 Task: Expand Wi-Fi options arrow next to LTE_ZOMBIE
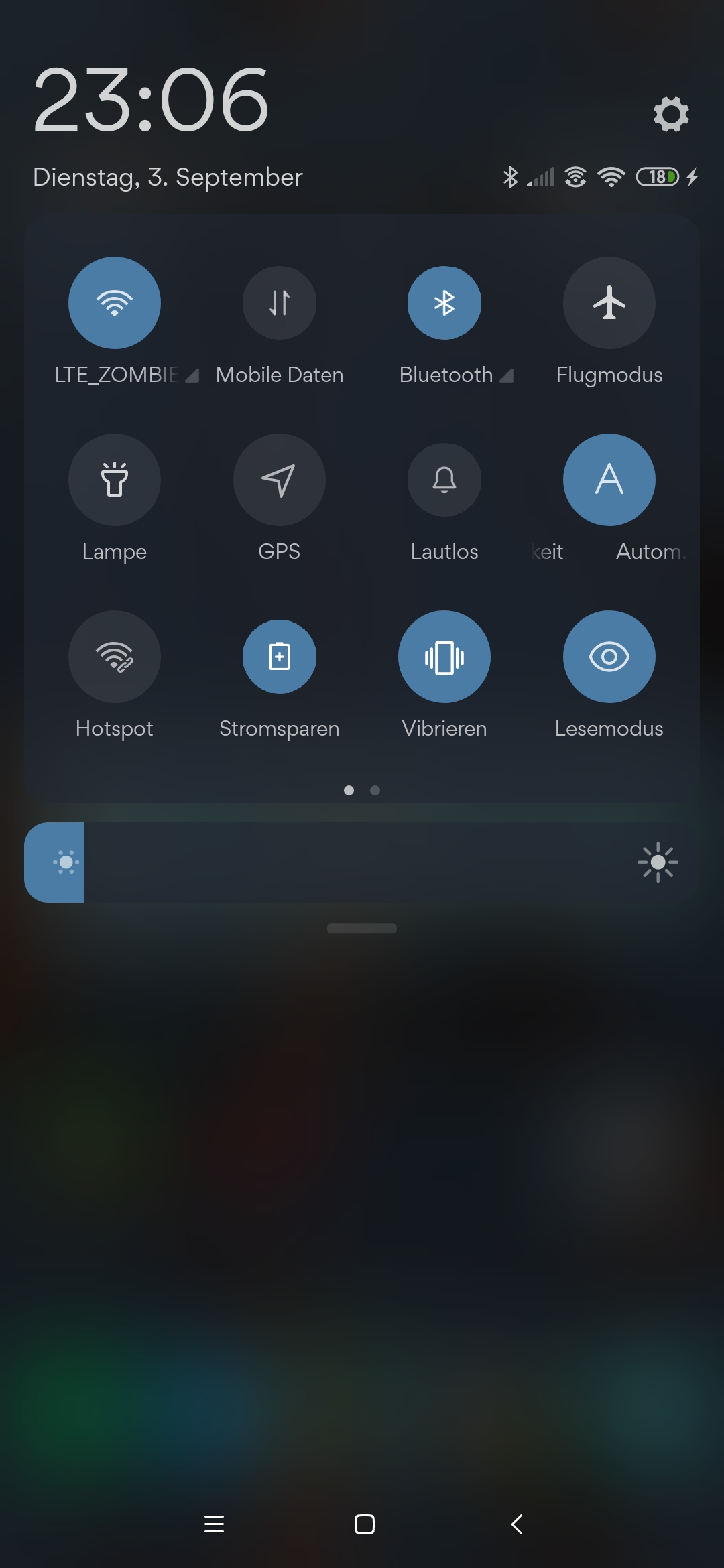[x=192, y=376]
